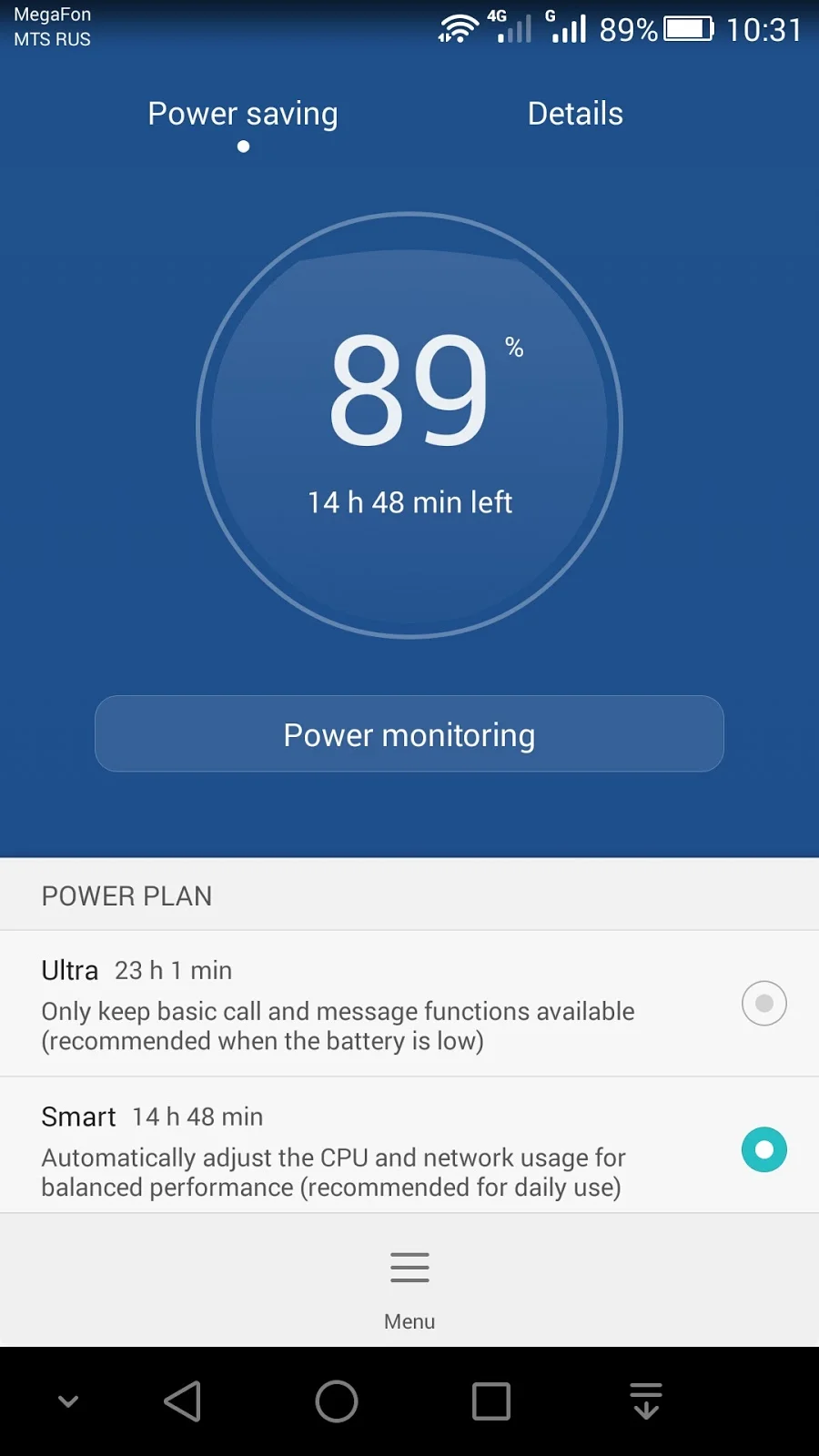The width and height of the screenshot is (819, 1456).
Task: Open the Menu at the bottom
Action: [409, 1283]
